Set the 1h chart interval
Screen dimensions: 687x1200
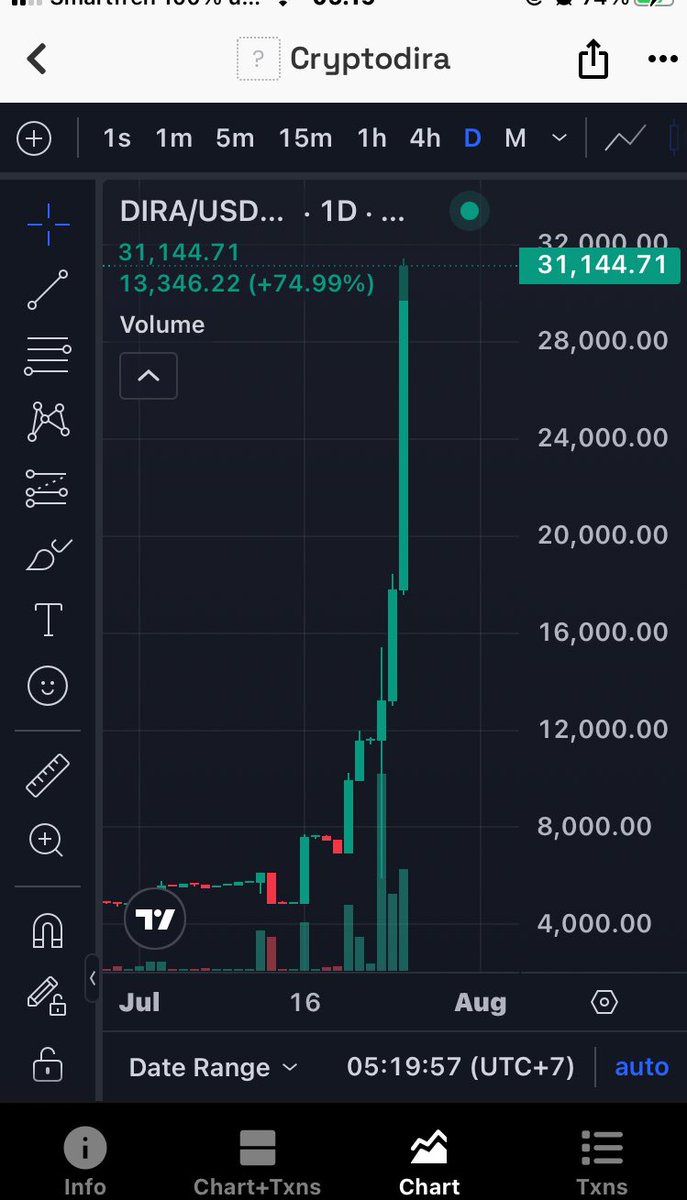click(x=372, y=138)
